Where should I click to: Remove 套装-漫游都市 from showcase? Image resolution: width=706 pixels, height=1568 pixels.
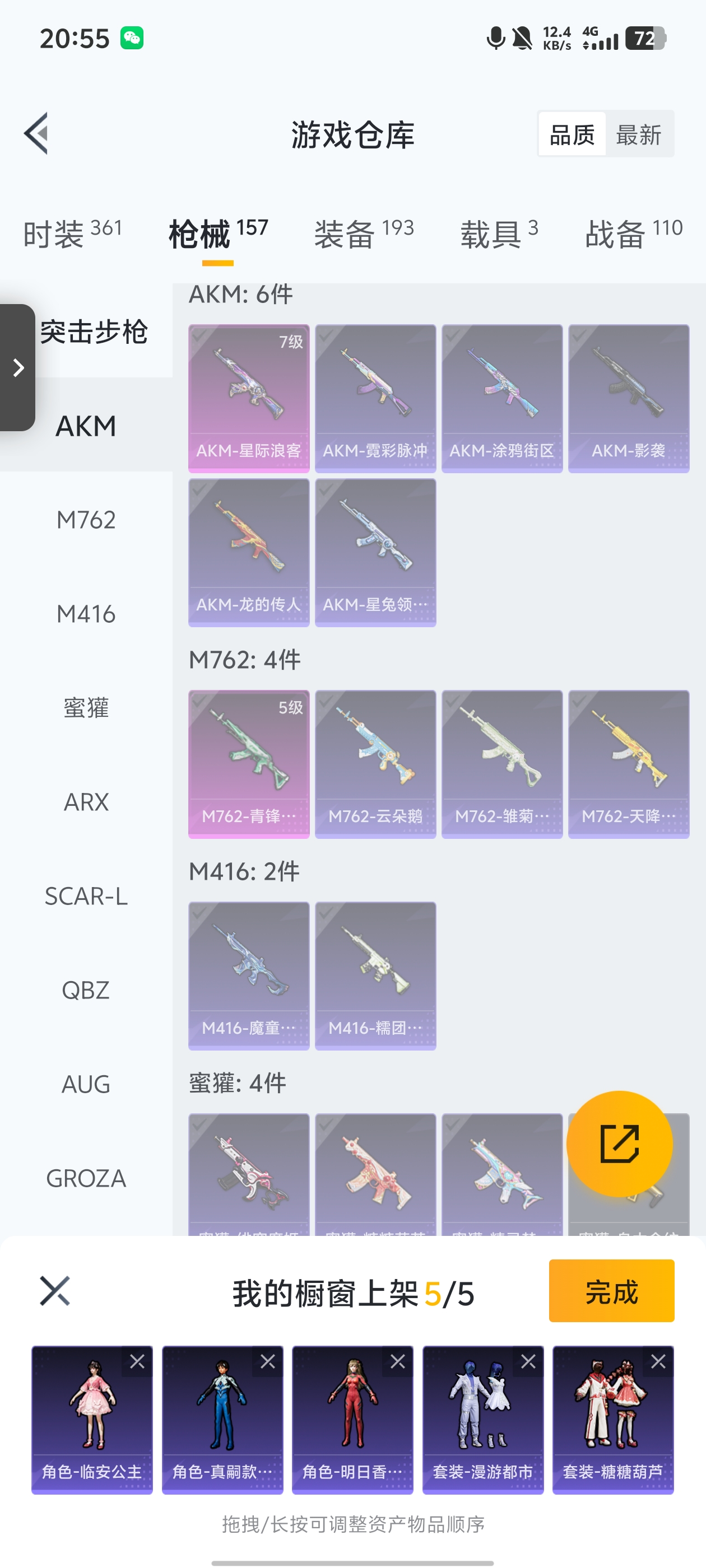528,1362
